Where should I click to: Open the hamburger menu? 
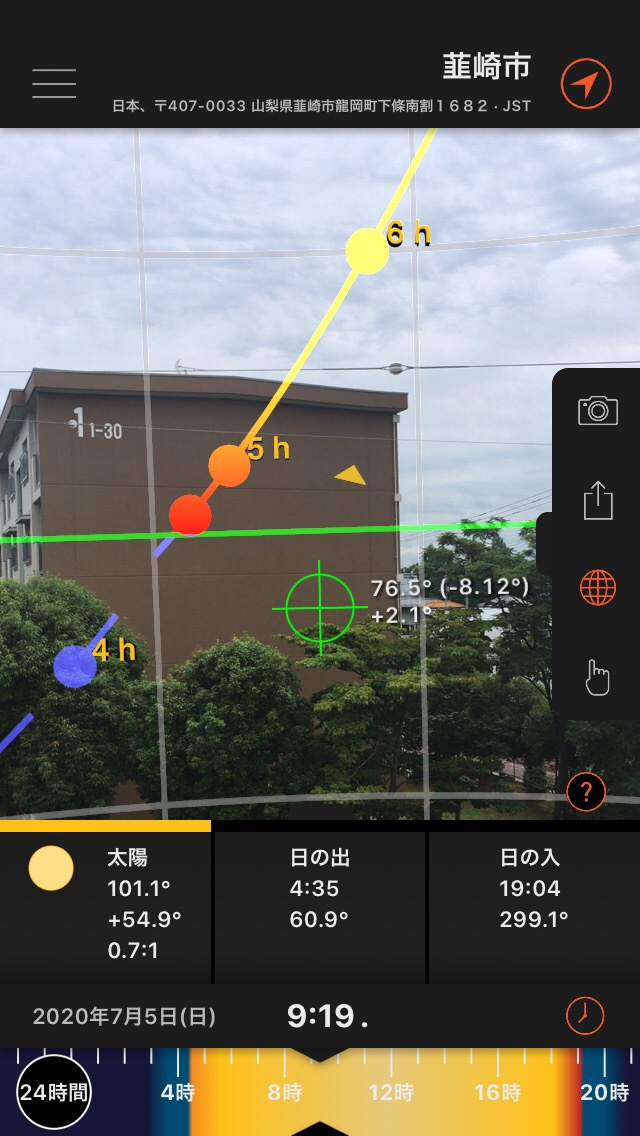point(54,83)
